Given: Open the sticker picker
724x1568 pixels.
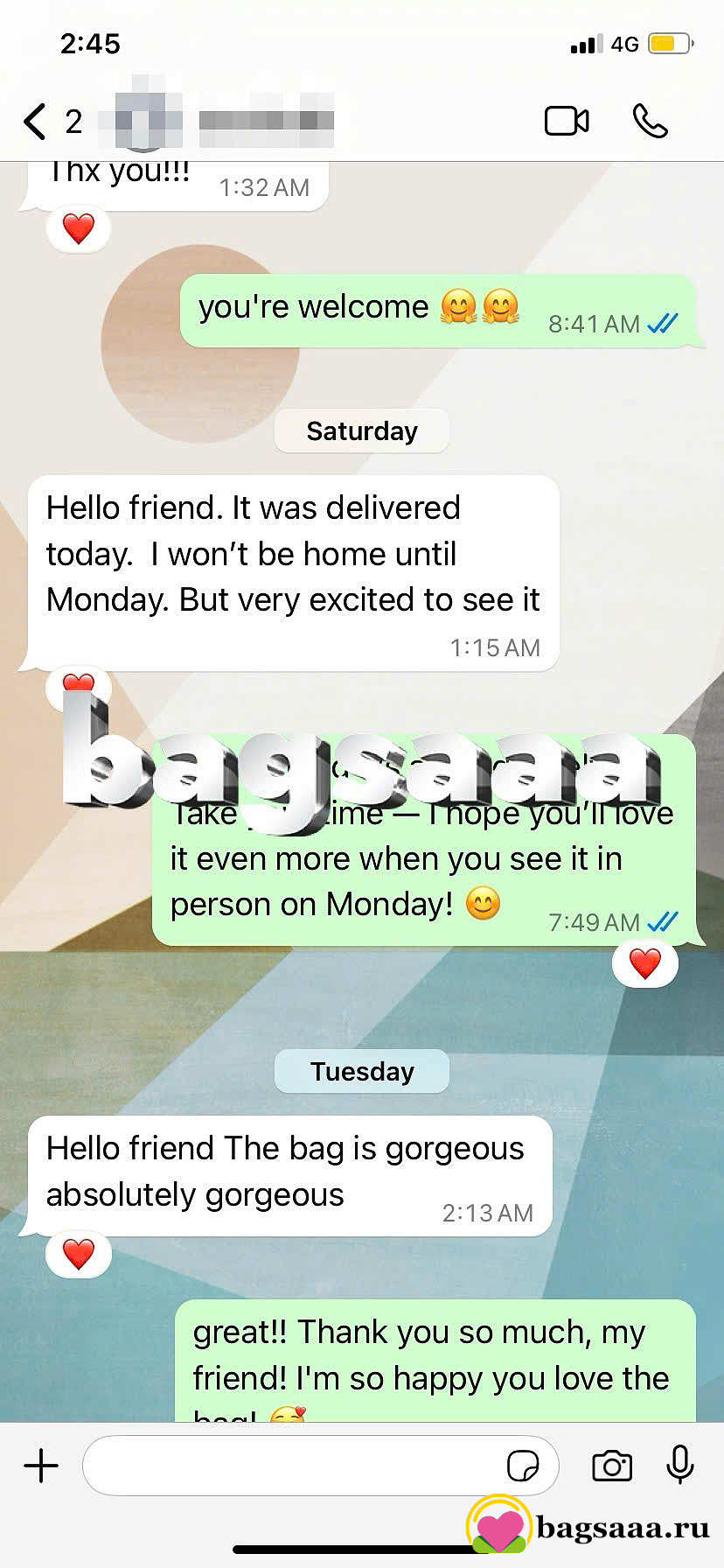Looking at the screenshot, I should coord(523,1466).
